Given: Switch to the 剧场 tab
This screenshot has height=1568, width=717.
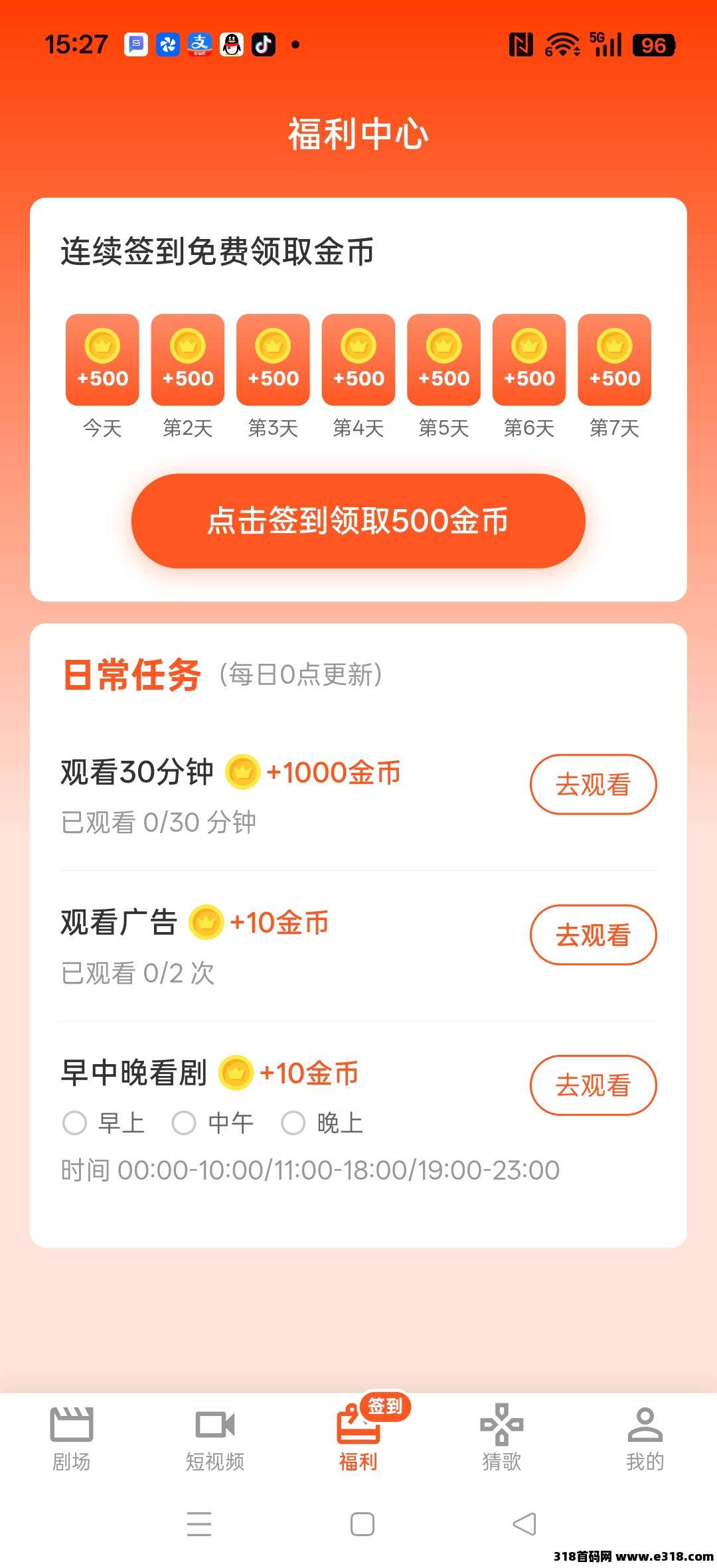Looking at the screenshot, I should coord(72,1438).
